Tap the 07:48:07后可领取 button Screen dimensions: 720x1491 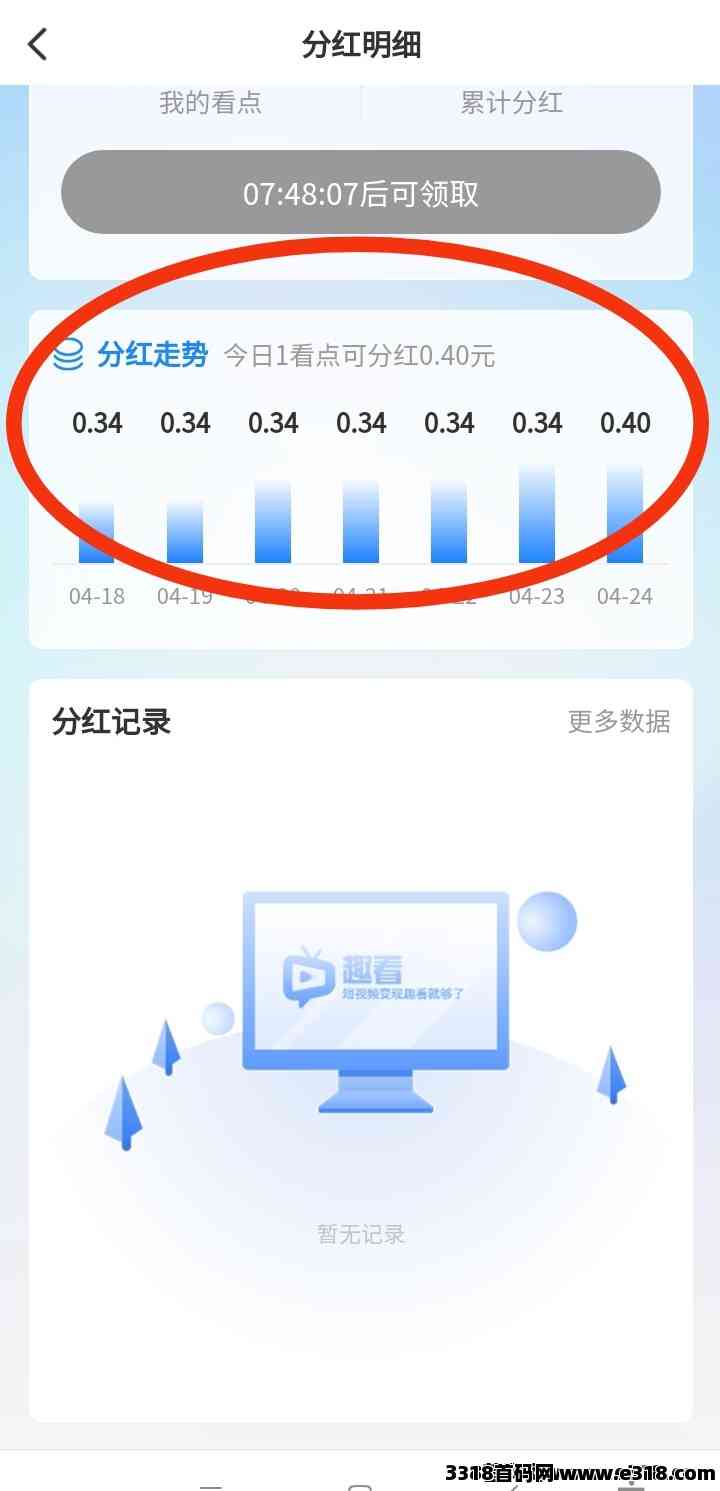[361, 192]
